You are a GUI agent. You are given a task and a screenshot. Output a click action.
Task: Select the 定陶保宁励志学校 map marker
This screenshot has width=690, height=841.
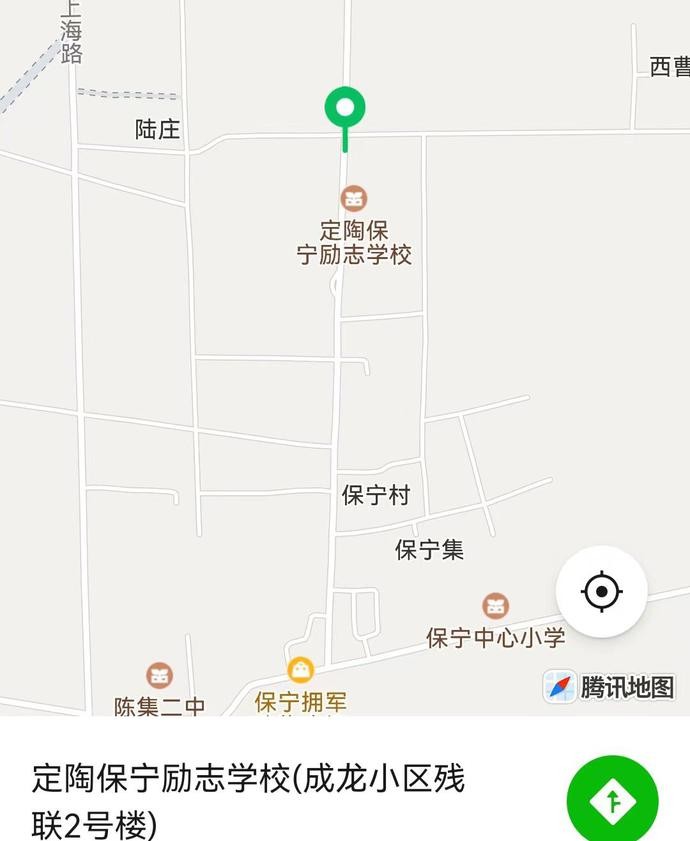(x=353, y=198)
